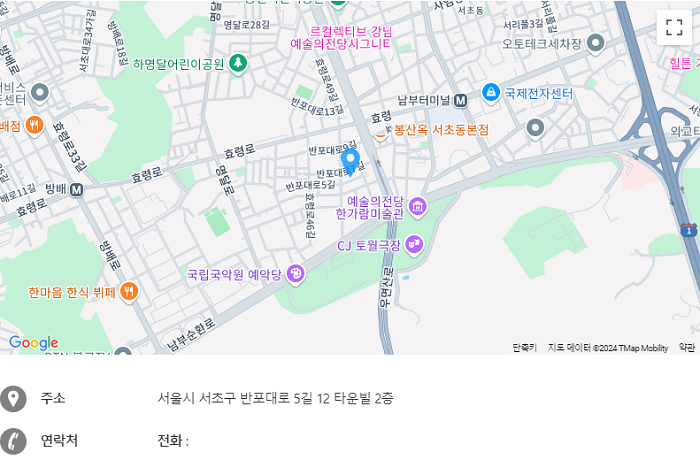This screenshot has height=460, width=700.
Task: Open 하명달어린이공원 park marker
Action: (x=238, y=64)
